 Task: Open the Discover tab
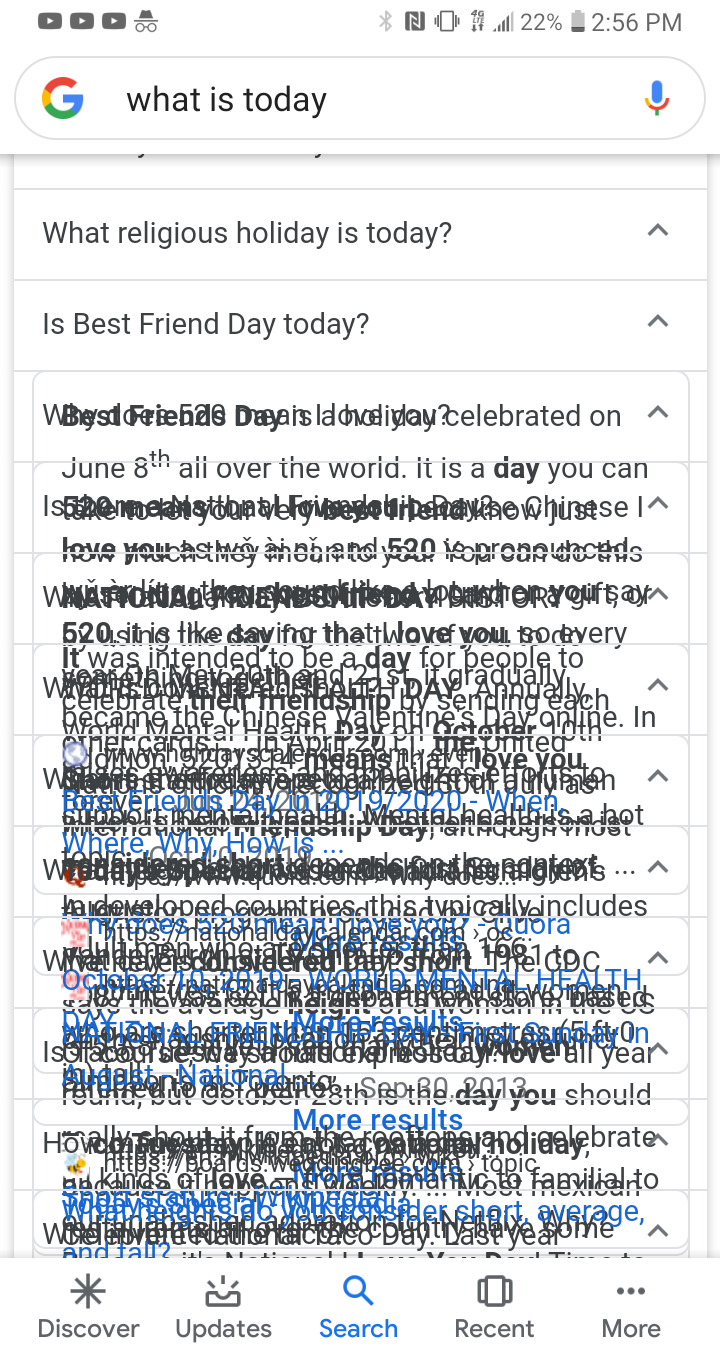point(88,1308)
